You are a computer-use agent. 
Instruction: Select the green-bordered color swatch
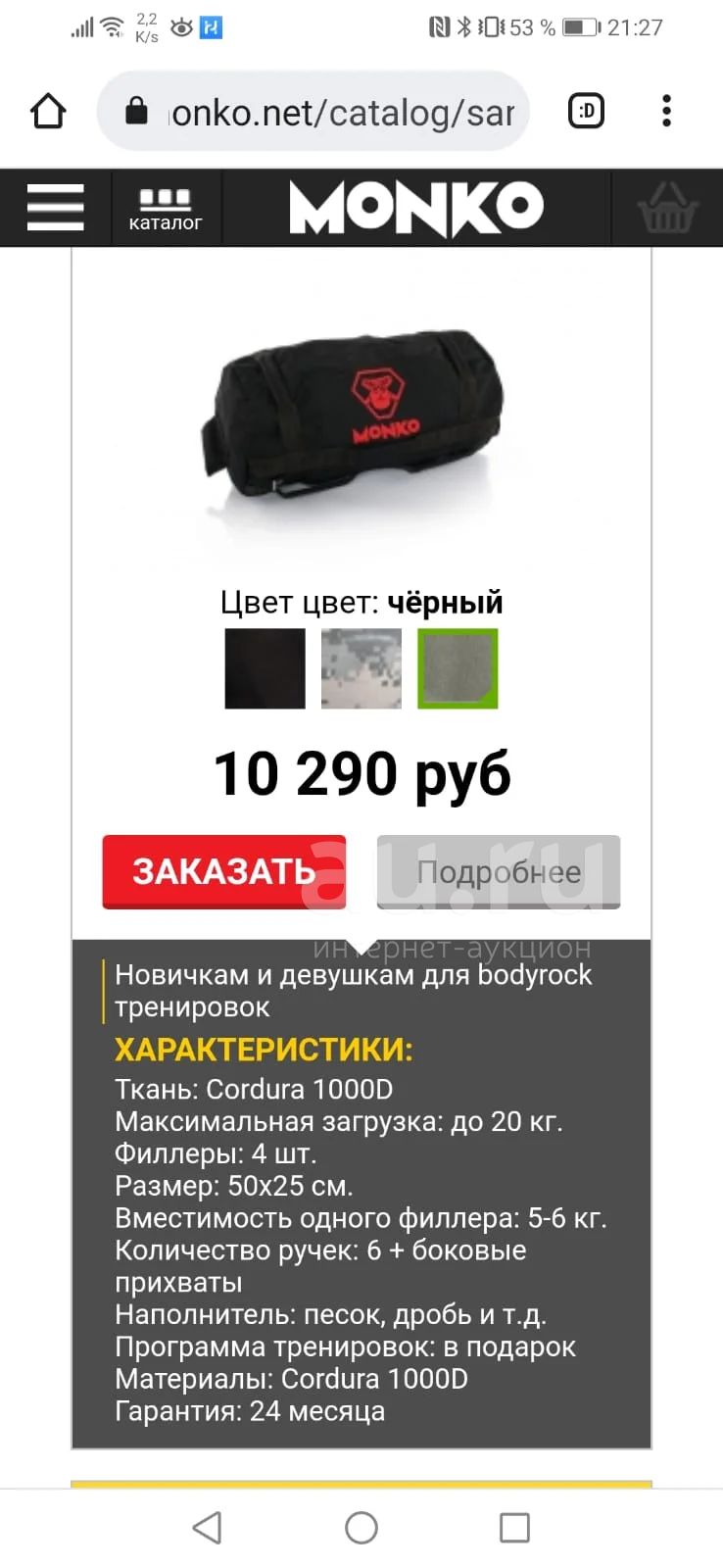pyautogui.click(x=458, y=668)
